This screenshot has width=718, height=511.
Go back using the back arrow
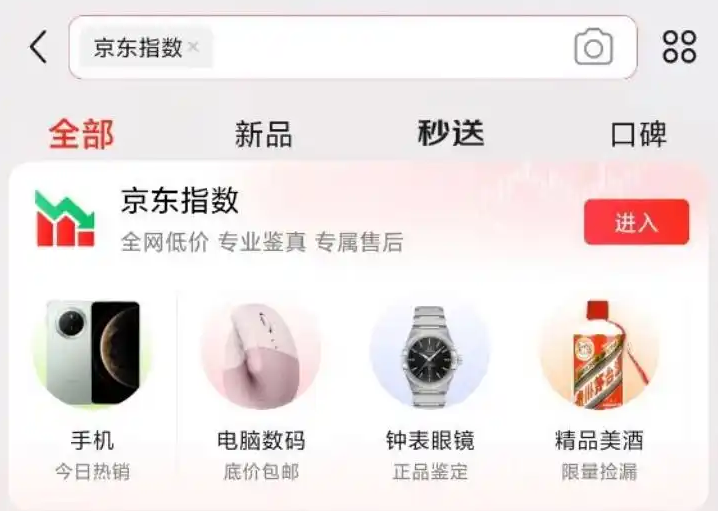click(x=39, y=47)
